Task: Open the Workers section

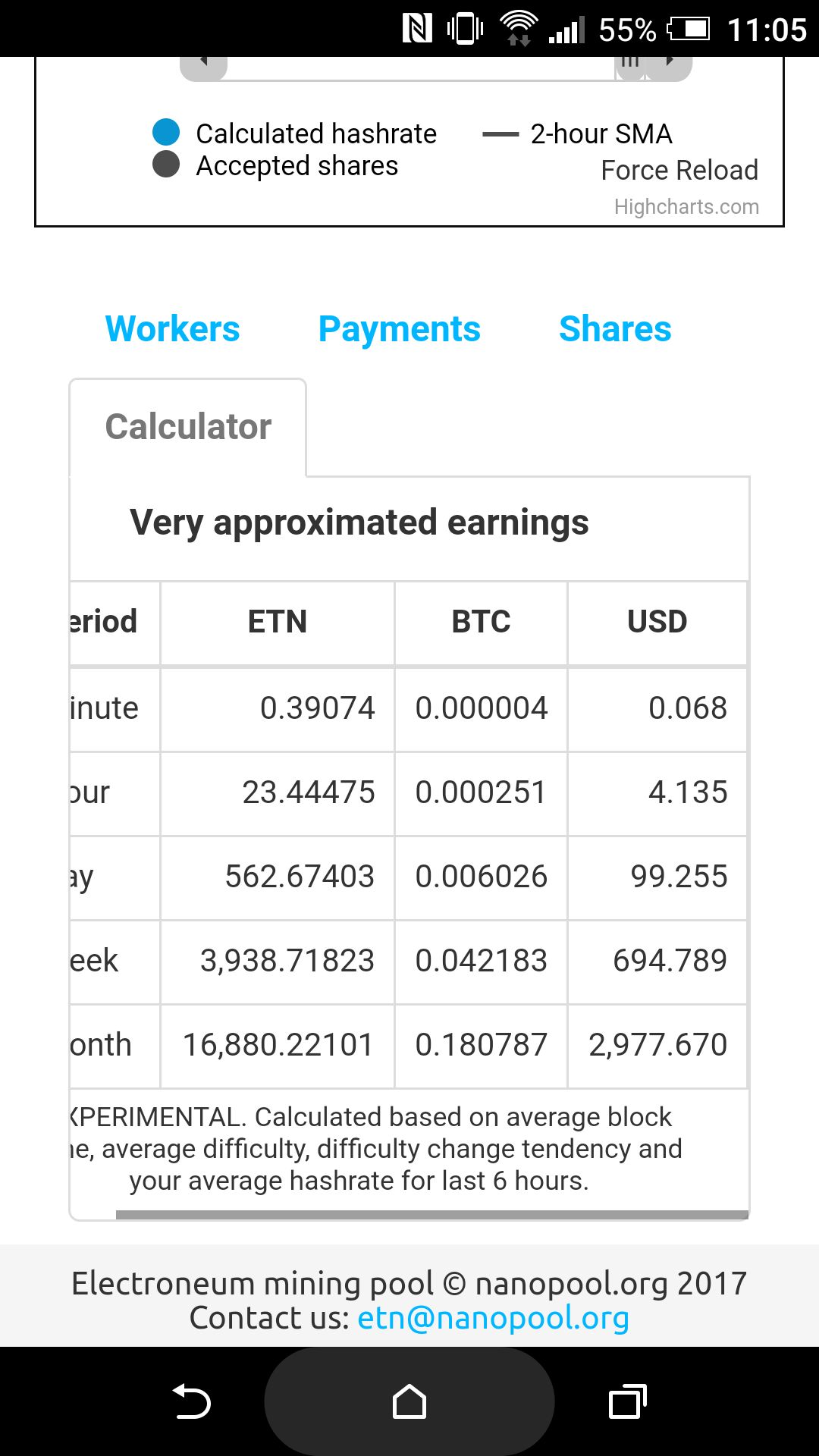Action: tap(172, 329)
